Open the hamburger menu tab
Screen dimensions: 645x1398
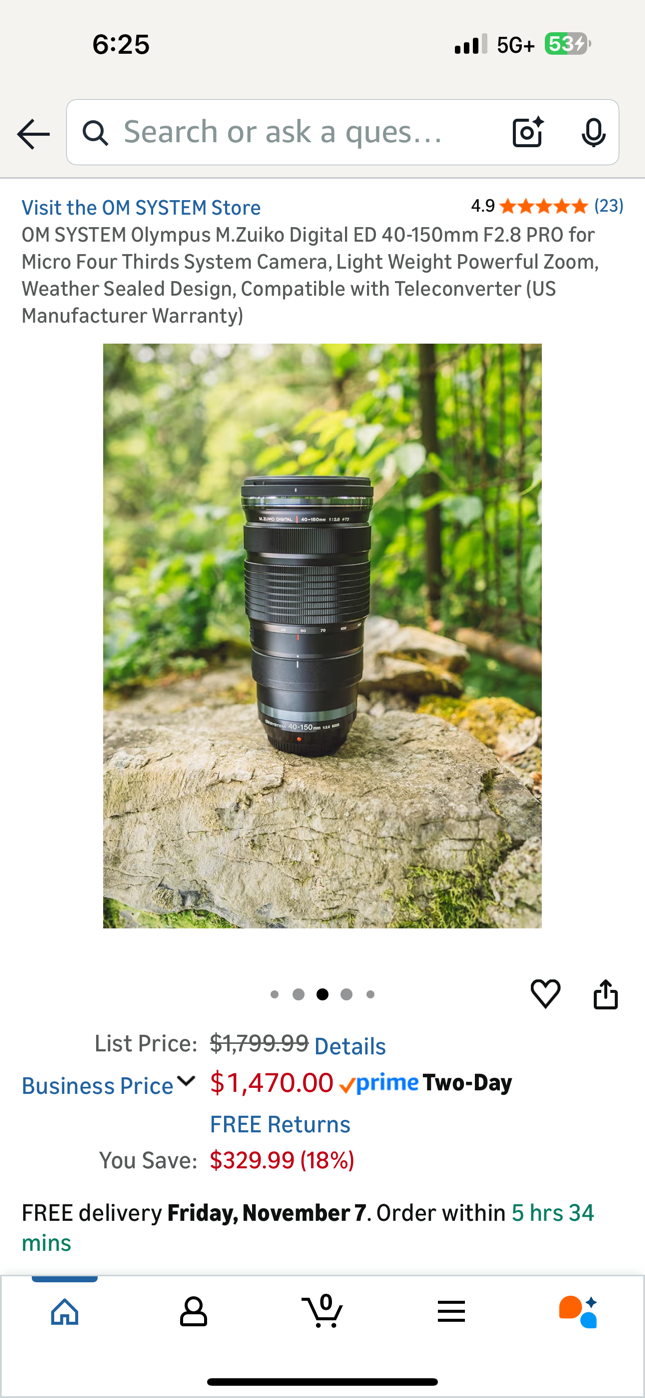(451, 1311)
